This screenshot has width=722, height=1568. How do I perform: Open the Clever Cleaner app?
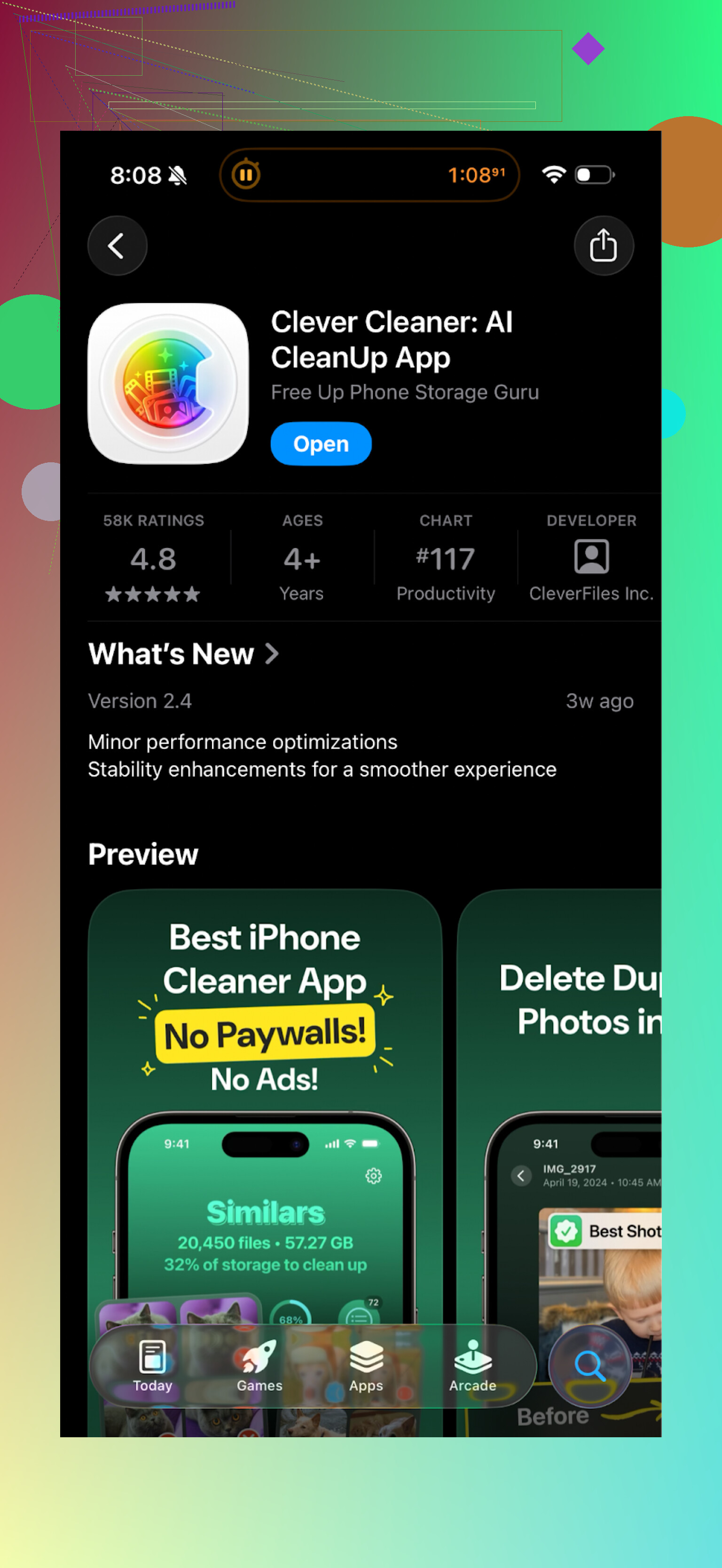click(x=321, y=444)
